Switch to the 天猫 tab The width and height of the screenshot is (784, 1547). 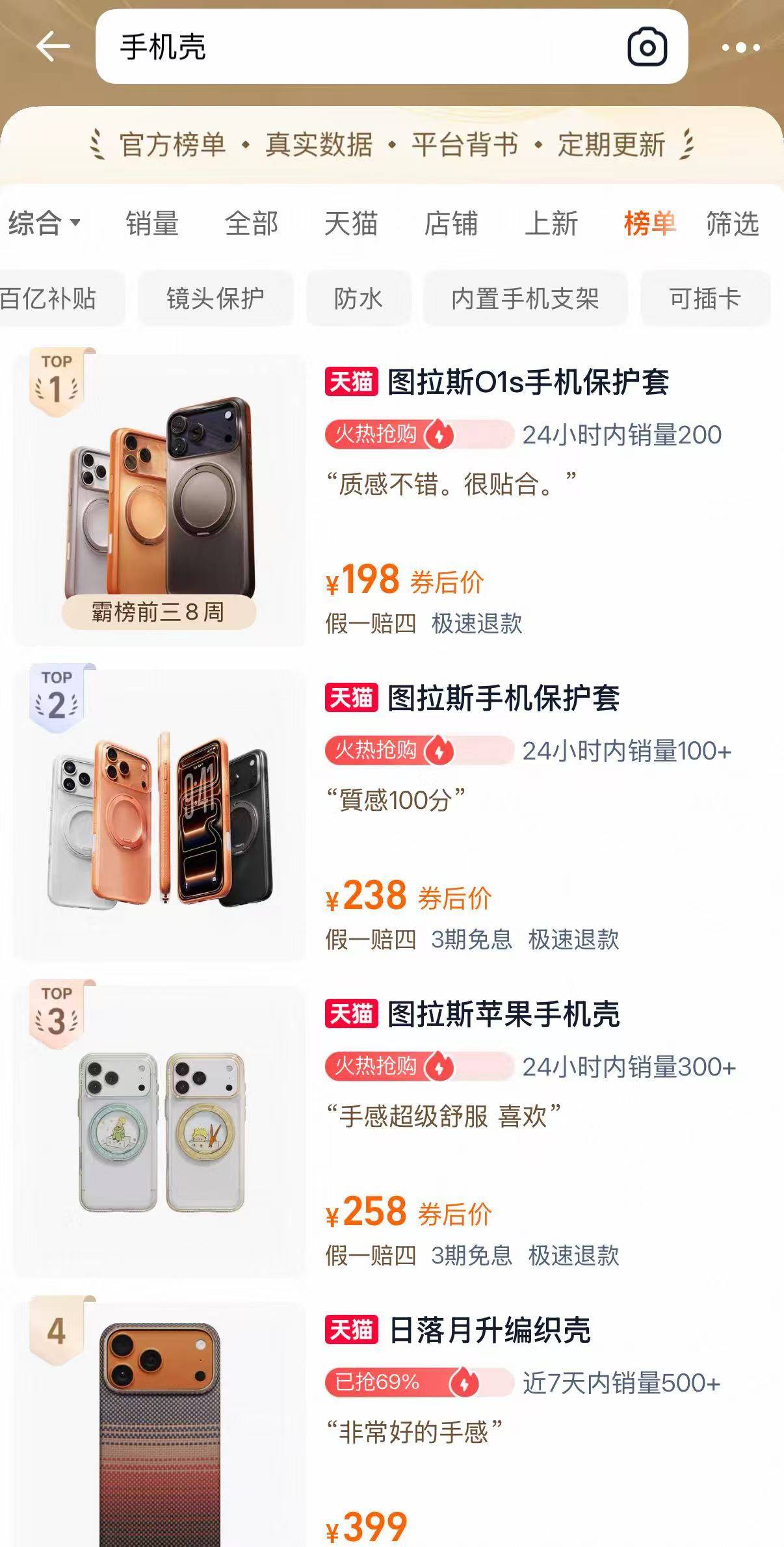pyautogui.click(x=351, y=224)
